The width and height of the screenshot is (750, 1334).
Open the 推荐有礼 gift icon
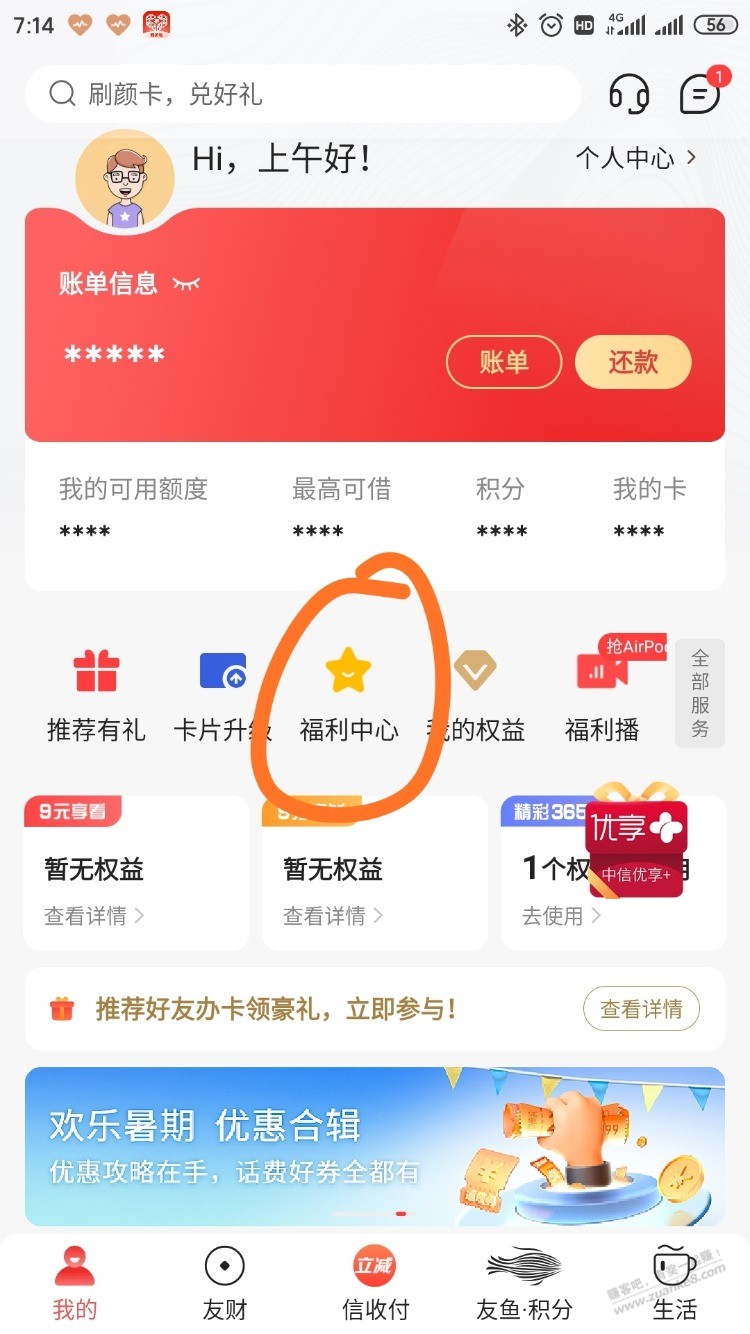(95, 670)
